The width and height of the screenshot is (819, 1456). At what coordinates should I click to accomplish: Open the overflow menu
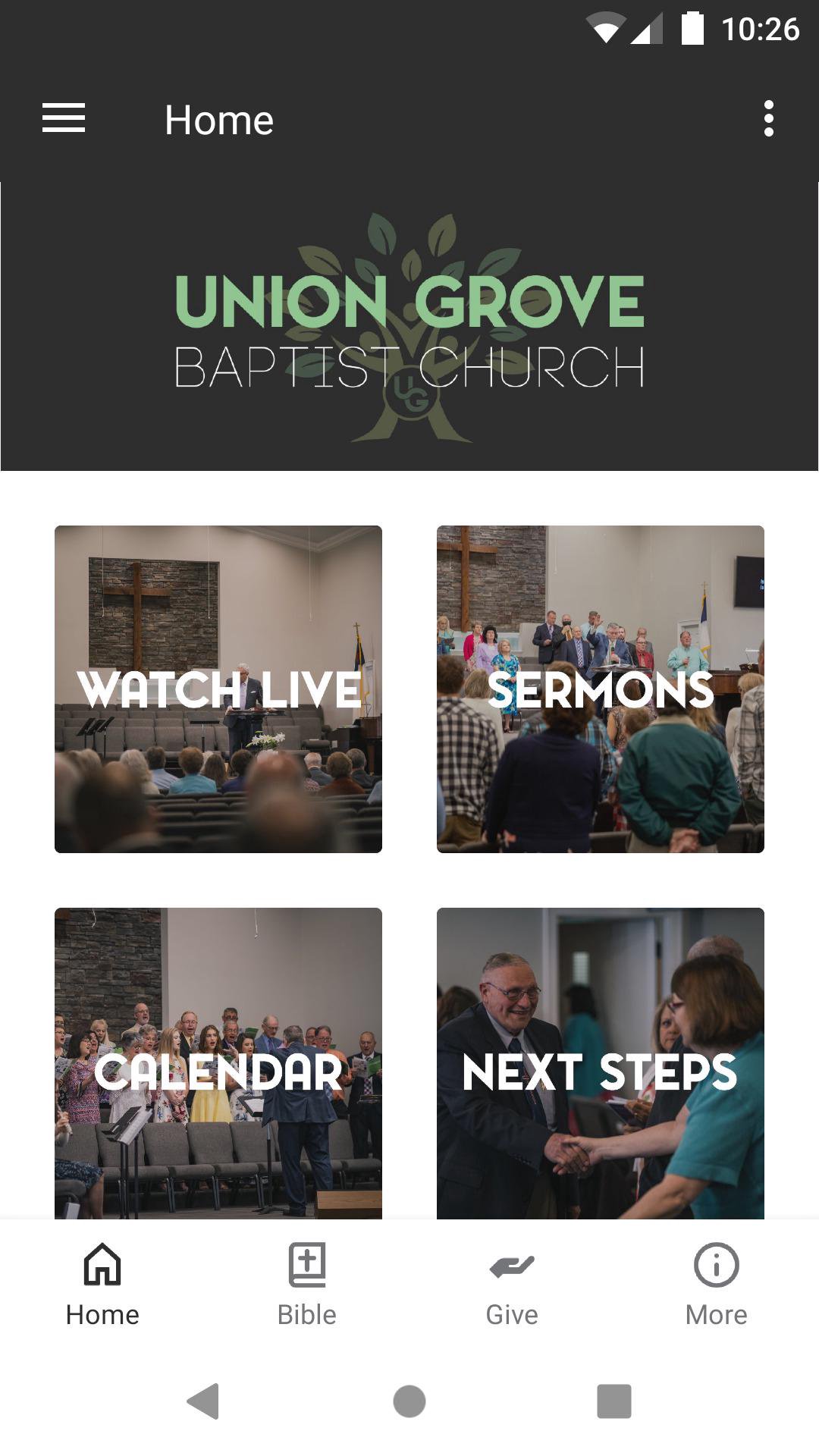[x=768, y=119]
